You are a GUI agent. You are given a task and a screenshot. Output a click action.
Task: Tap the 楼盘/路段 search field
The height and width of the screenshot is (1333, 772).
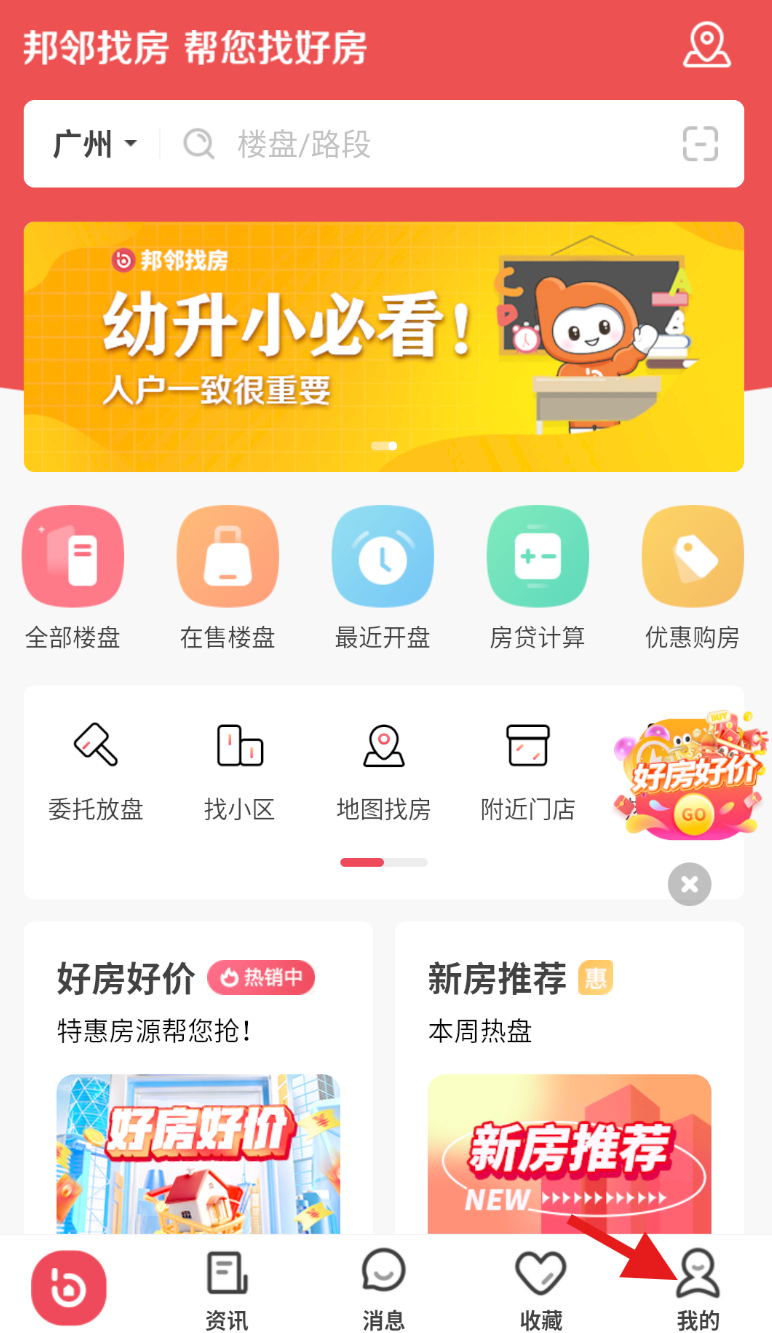coord(420,144)
